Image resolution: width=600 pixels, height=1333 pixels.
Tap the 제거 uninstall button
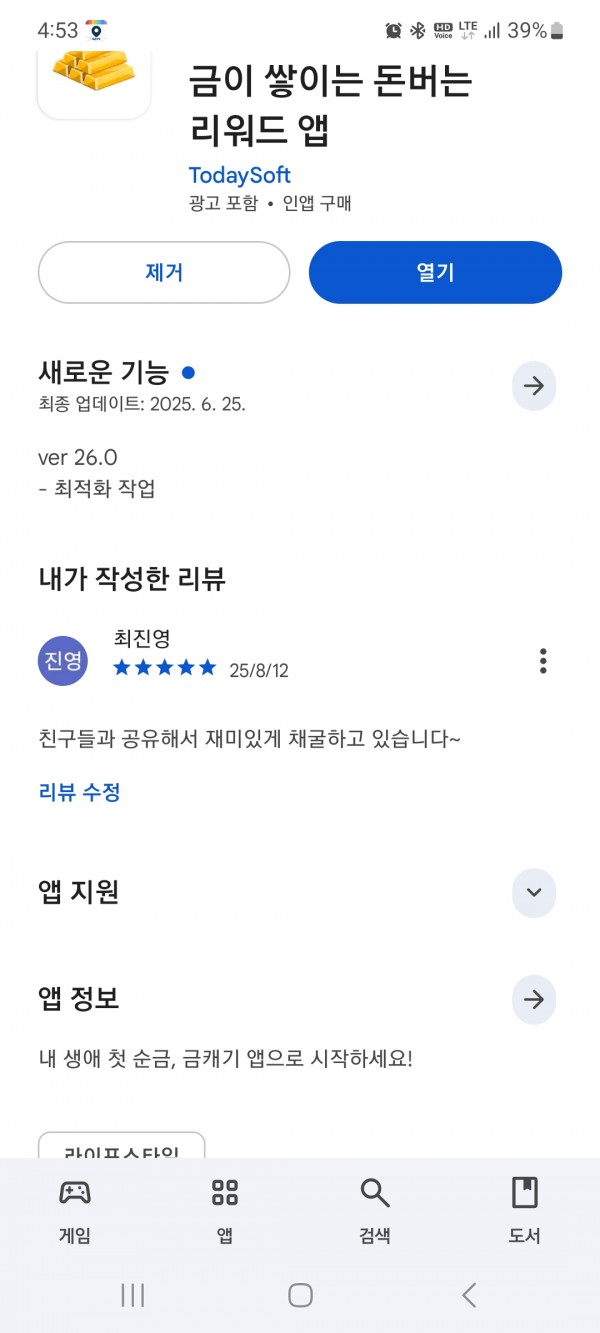point(164,272)
